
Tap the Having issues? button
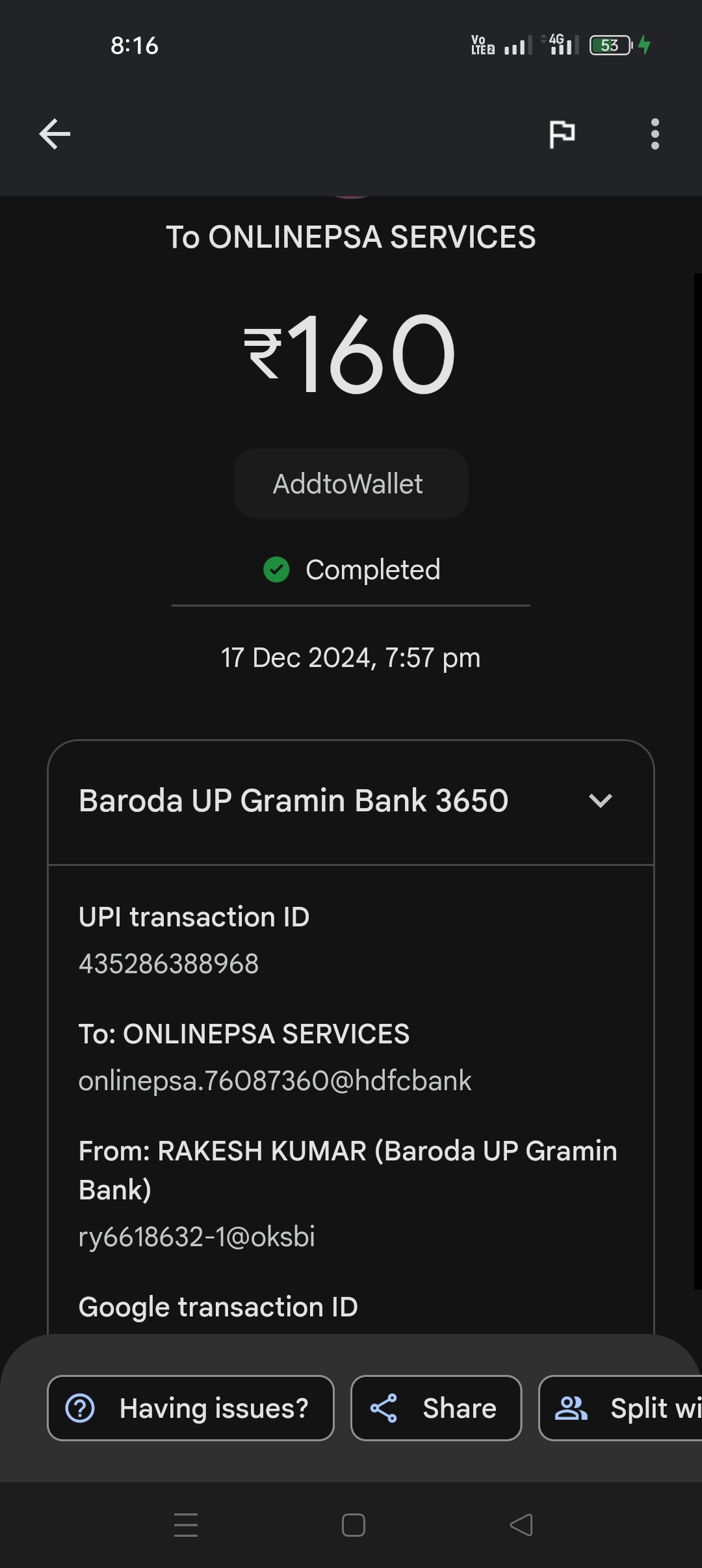190,1408
